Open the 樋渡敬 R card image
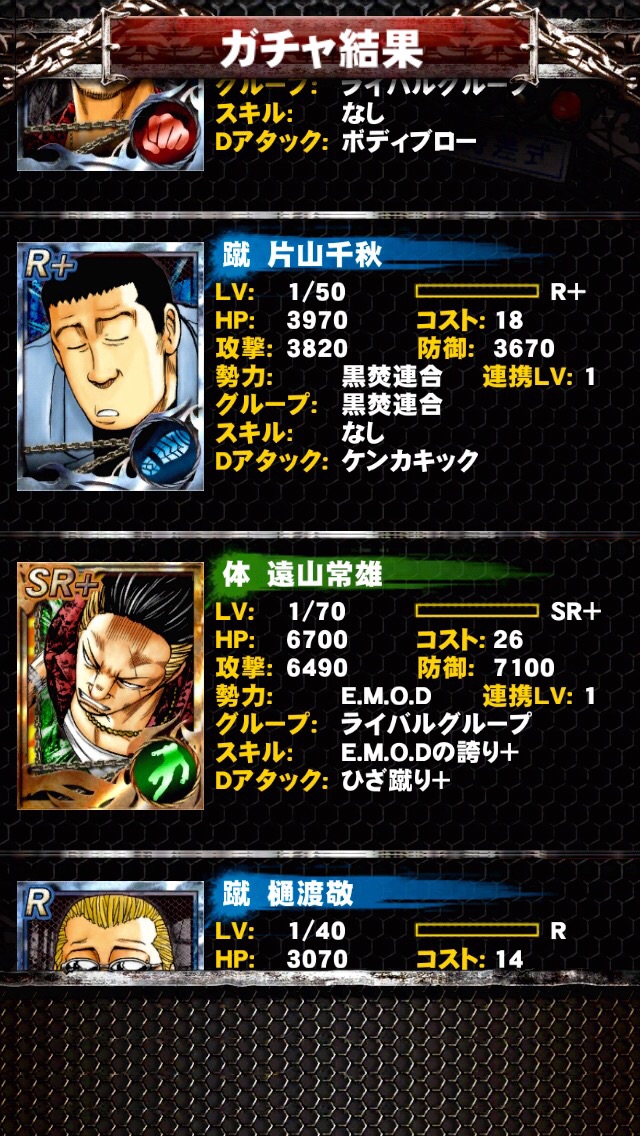 pyautogui.click(x=110, y=925)
